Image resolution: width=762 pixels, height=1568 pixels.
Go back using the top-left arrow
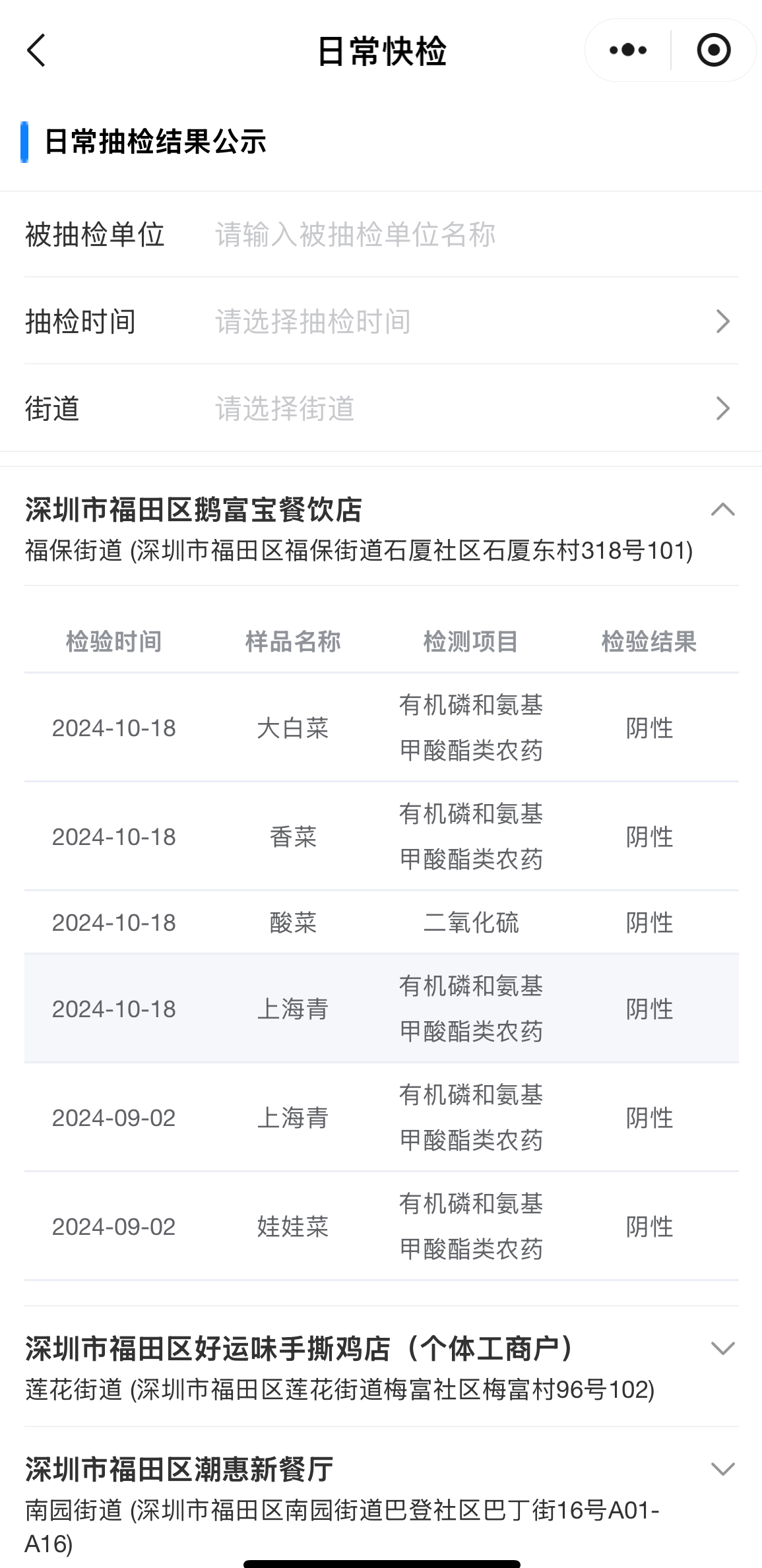(x=36, y=51)
